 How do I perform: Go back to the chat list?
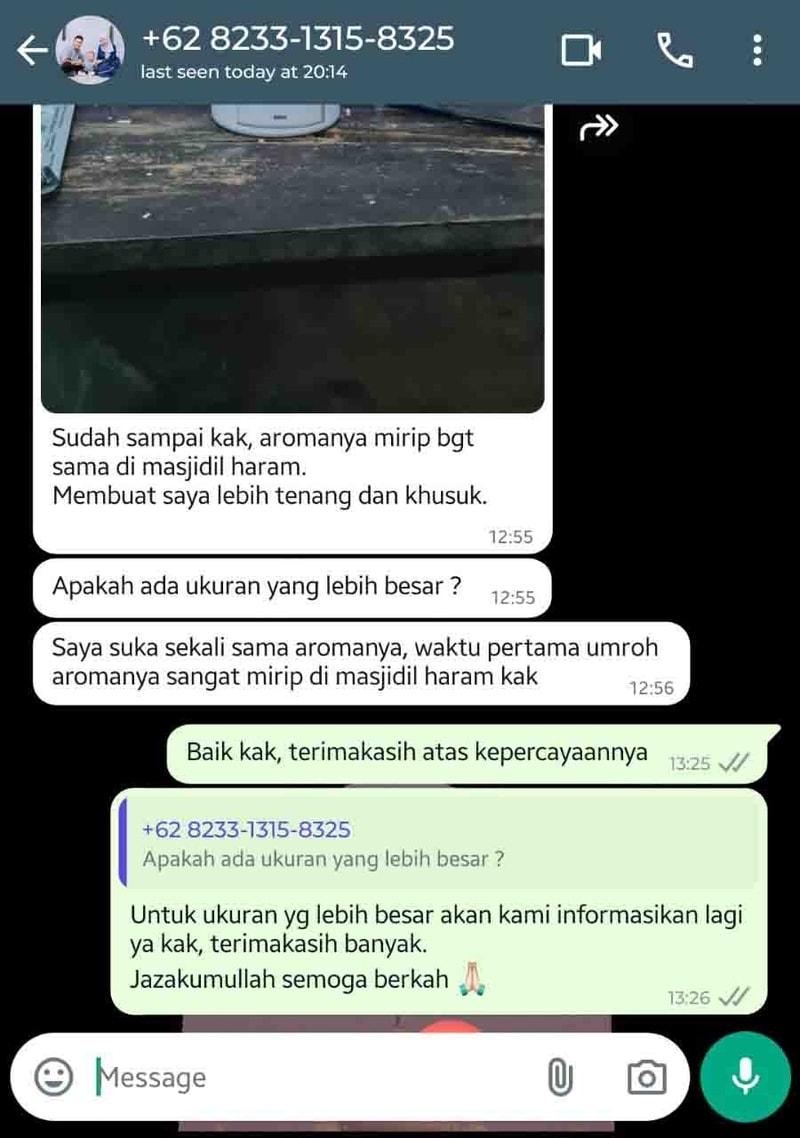(32, 51)
